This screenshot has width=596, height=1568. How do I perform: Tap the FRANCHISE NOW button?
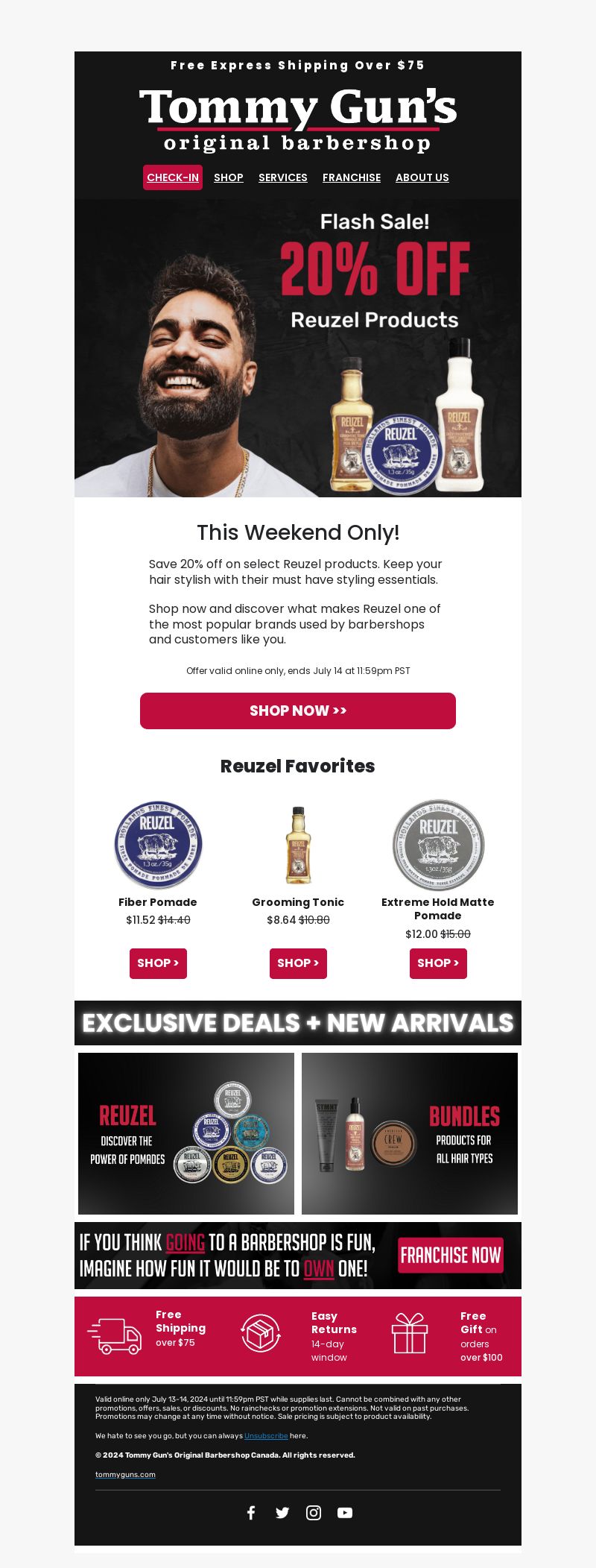coord(450,1256)
